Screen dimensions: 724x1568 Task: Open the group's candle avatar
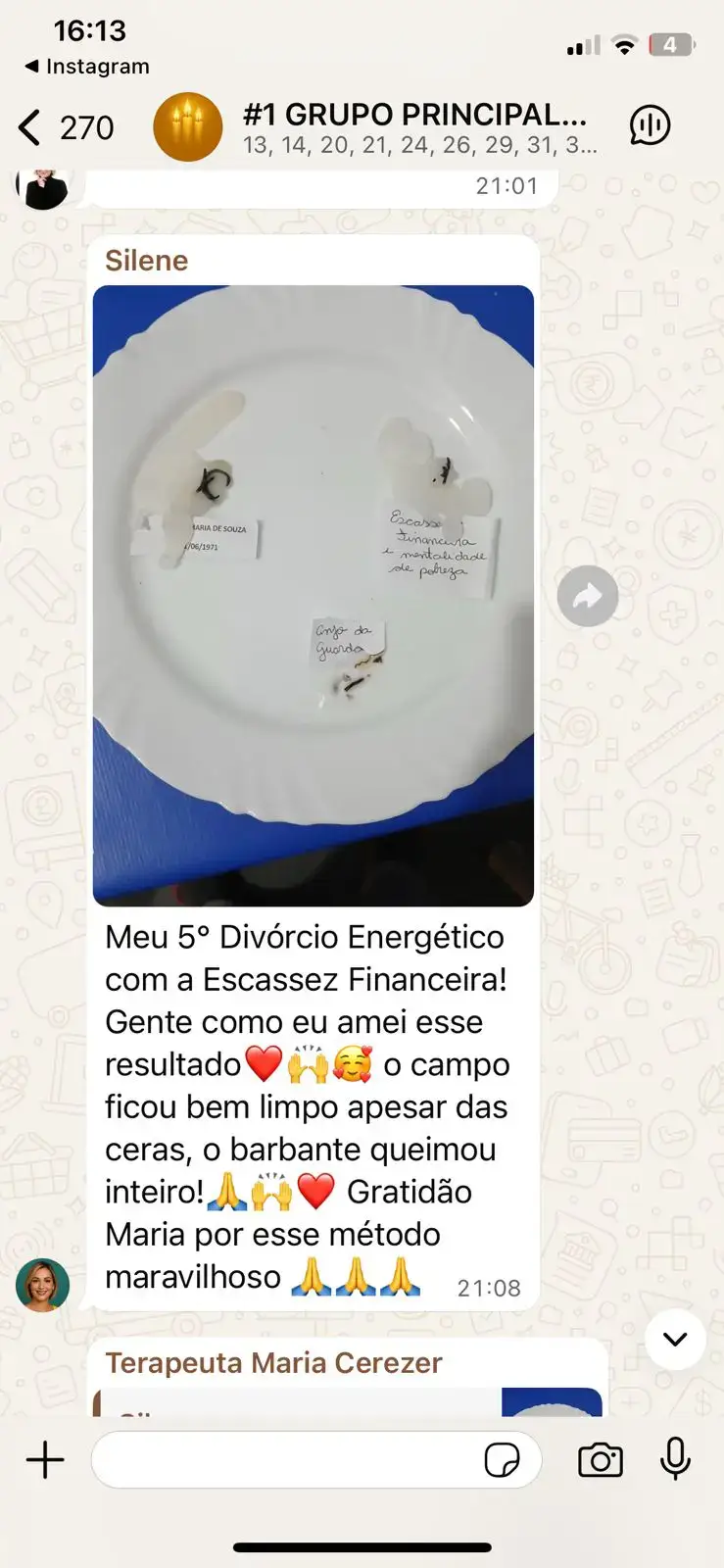click(x=188, y=127)
